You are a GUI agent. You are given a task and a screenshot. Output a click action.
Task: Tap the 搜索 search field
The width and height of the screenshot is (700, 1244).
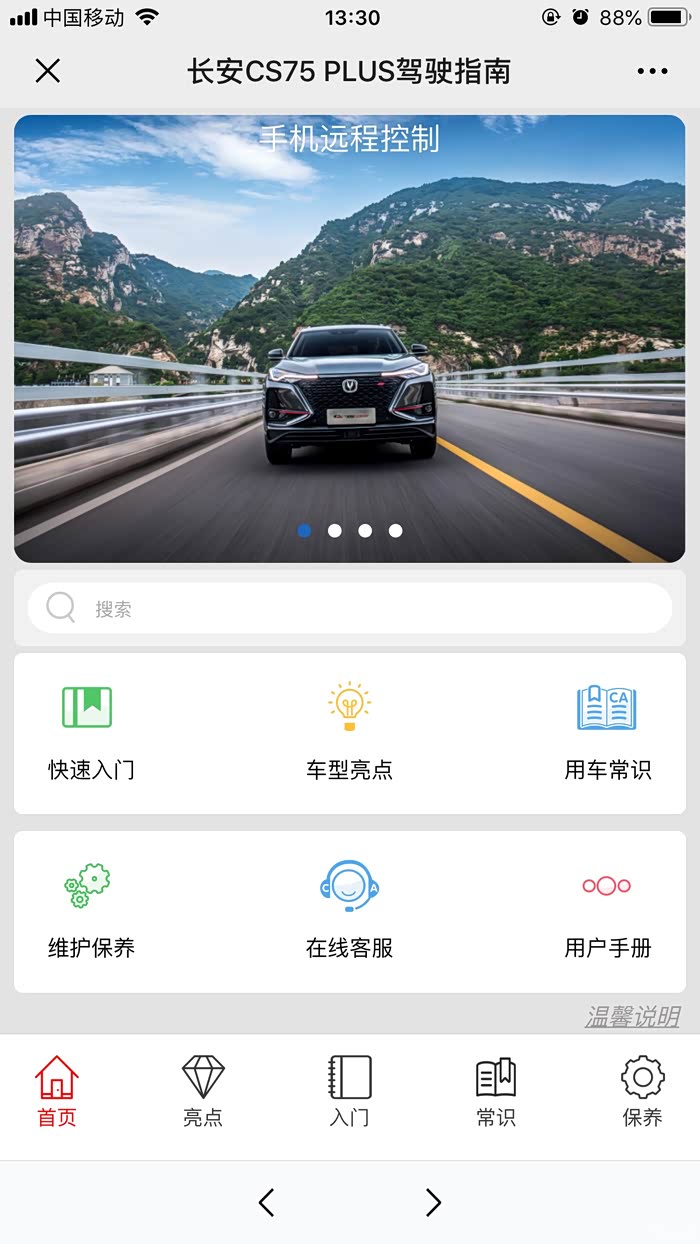(350, 608)
